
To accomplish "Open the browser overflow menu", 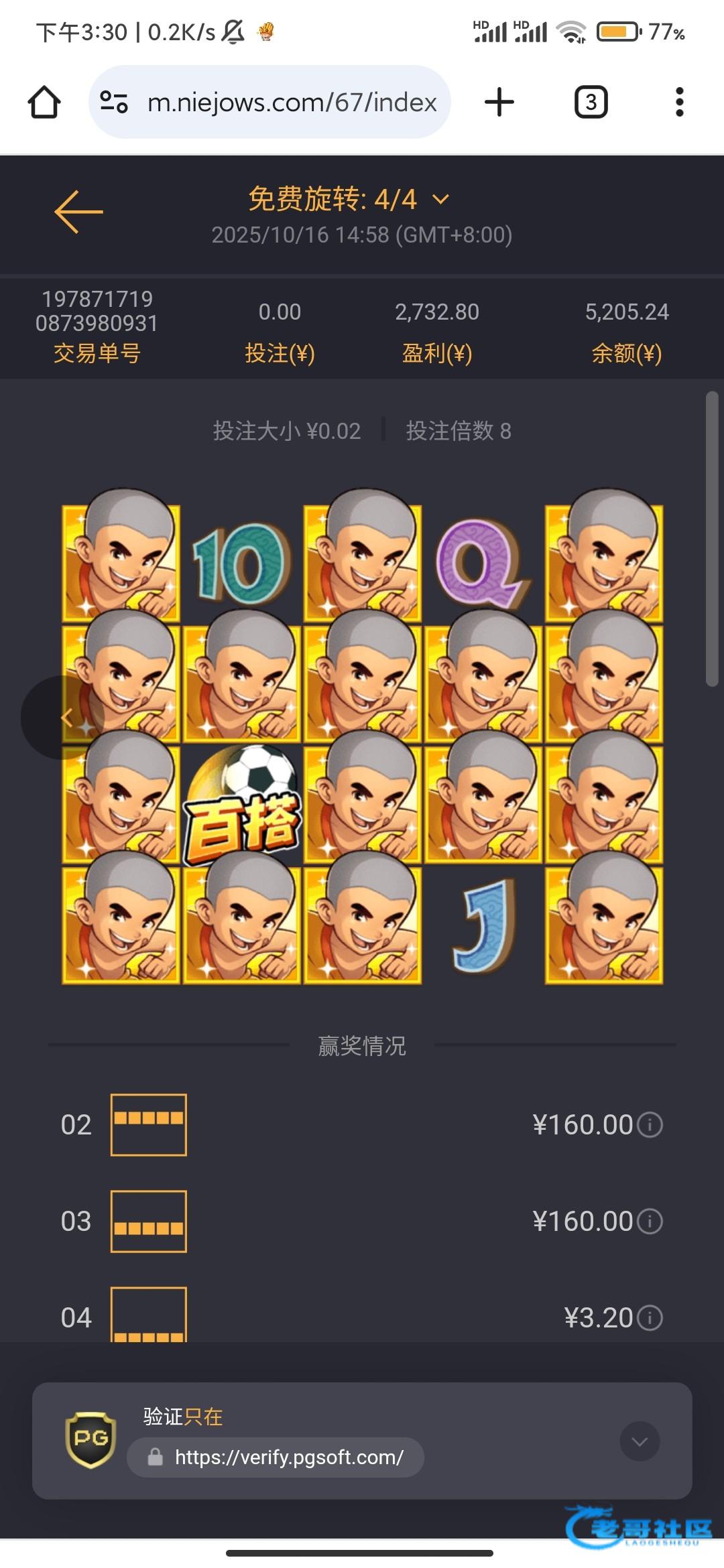I will click(x=679, y=103).
